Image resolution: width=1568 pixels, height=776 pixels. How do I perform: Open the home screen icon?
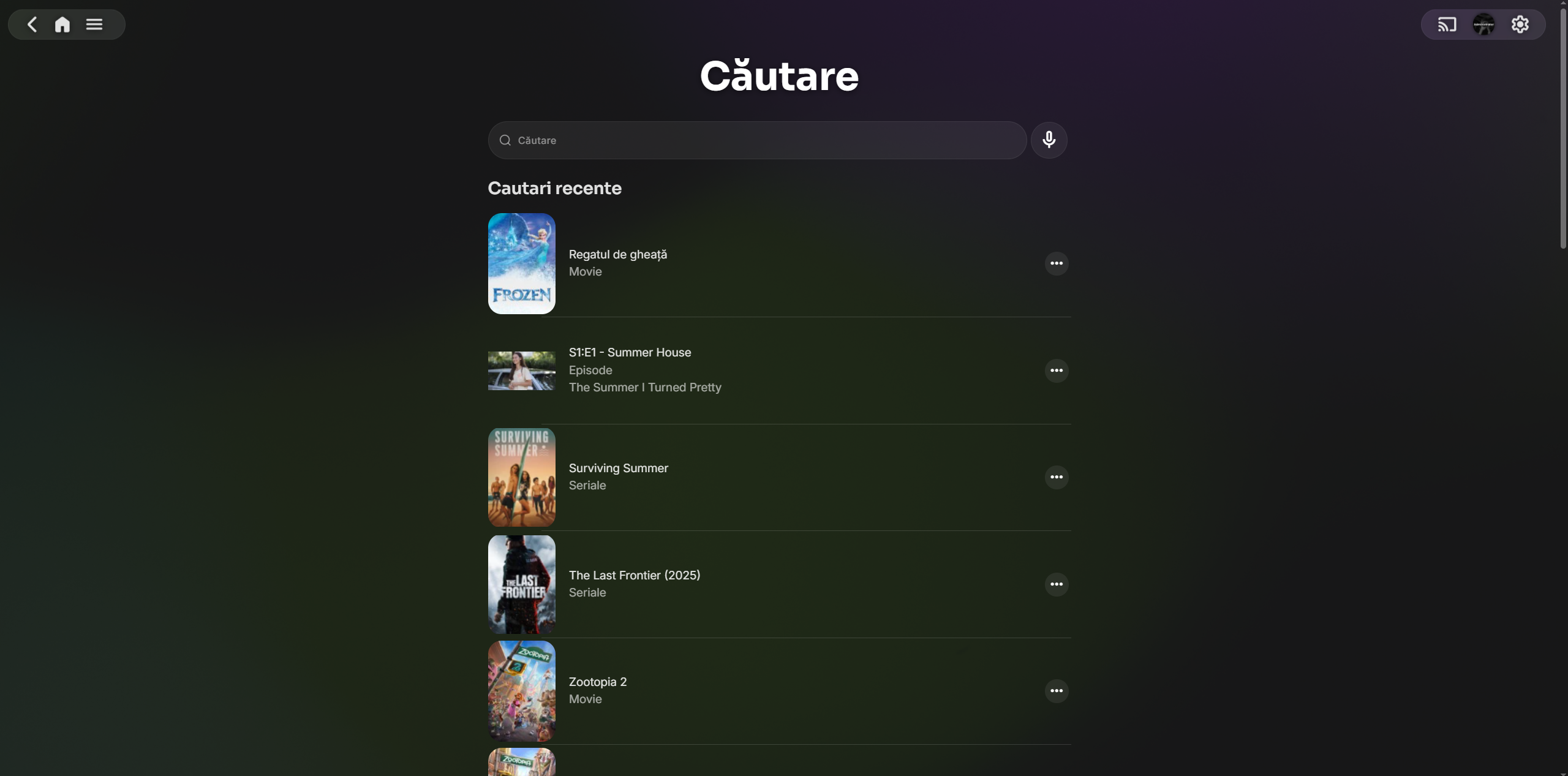pyautogui.click(x=62, y=24)
